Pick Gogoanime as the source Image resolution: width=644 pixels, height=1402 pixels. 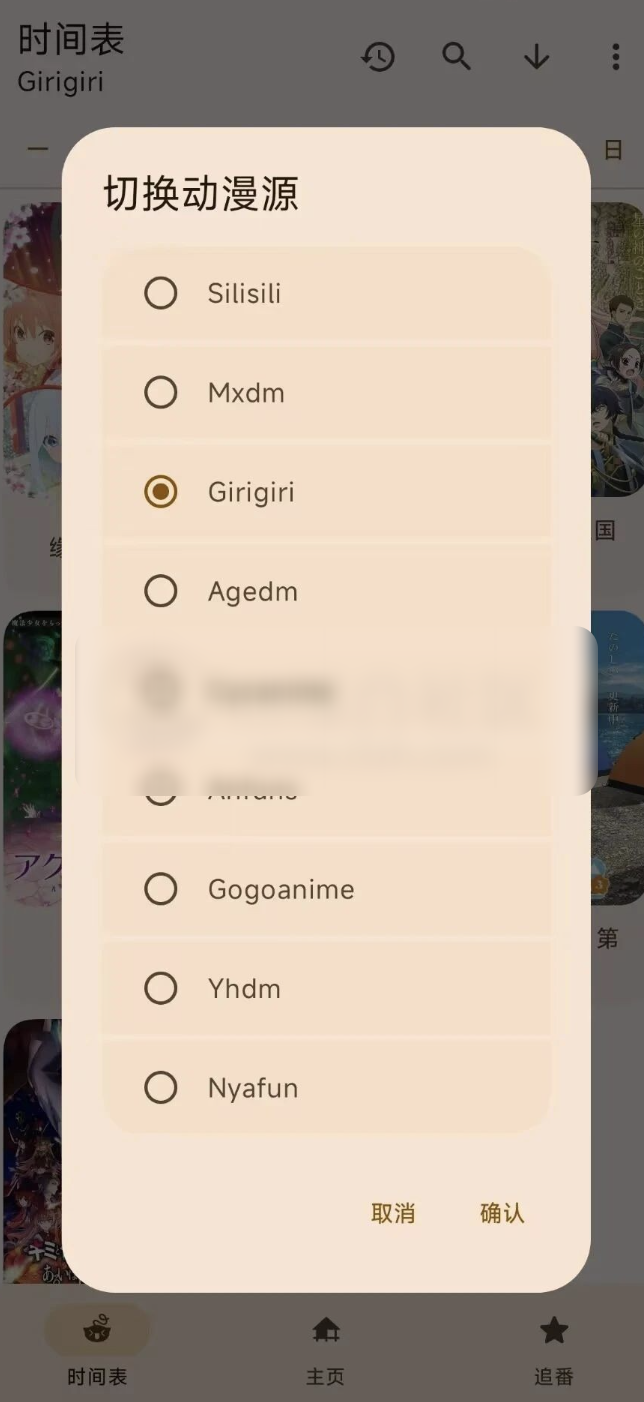pos(161,889)
